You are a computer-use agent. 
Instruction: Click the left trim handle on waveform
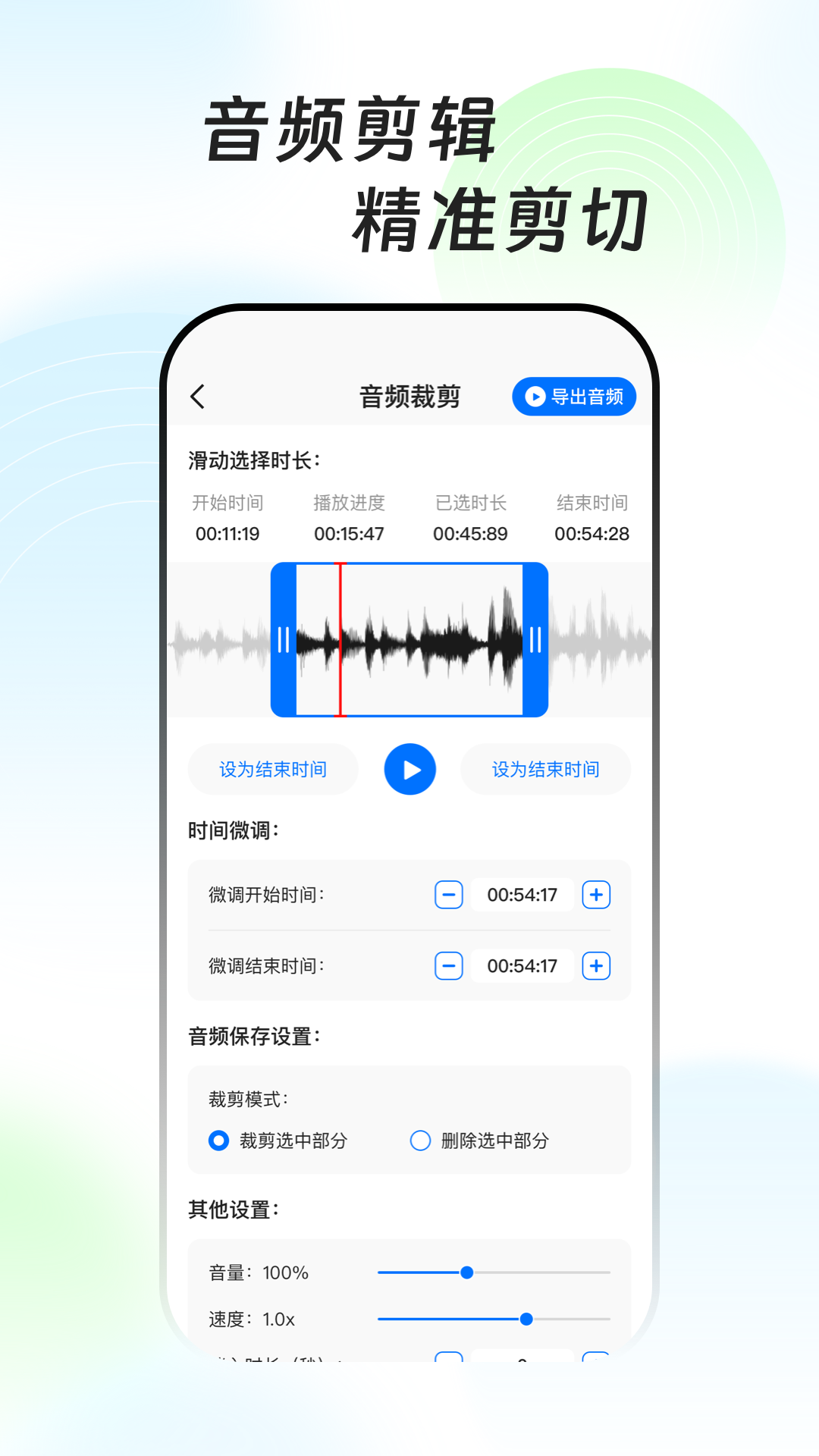click(x=284, y=639)
